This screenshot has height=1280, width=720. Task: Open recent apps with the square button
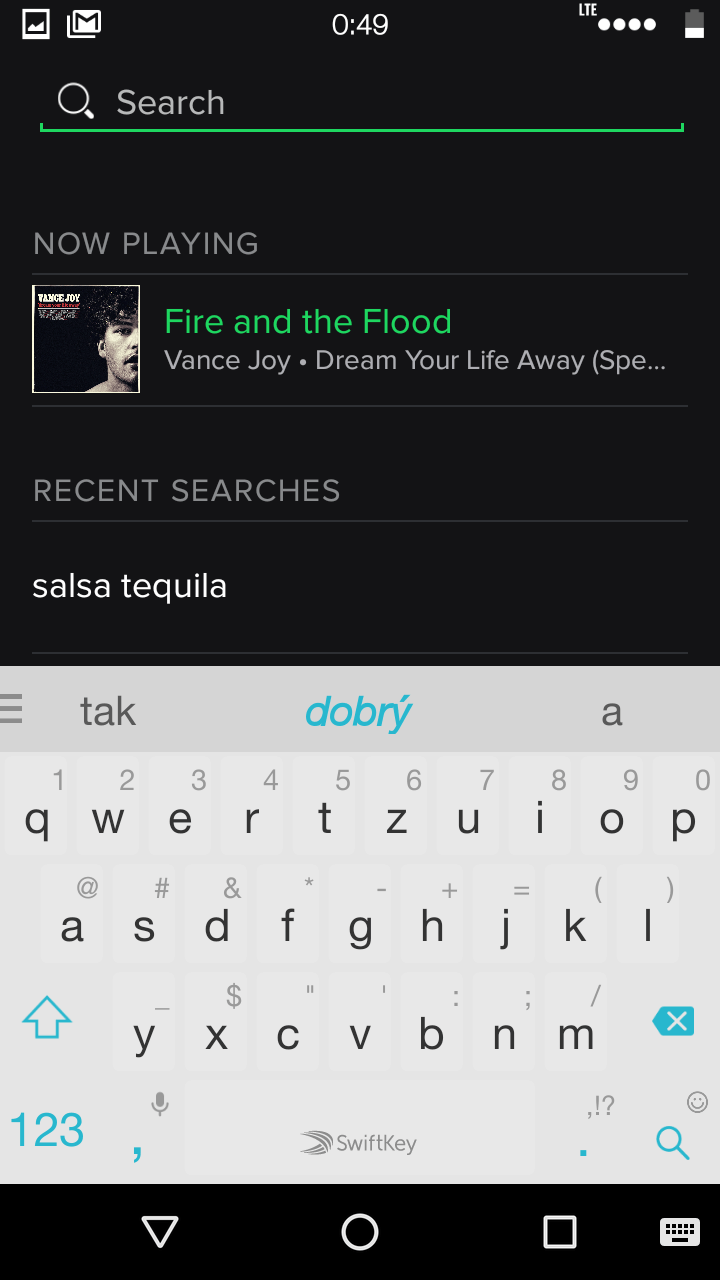tap(560, 1232)
